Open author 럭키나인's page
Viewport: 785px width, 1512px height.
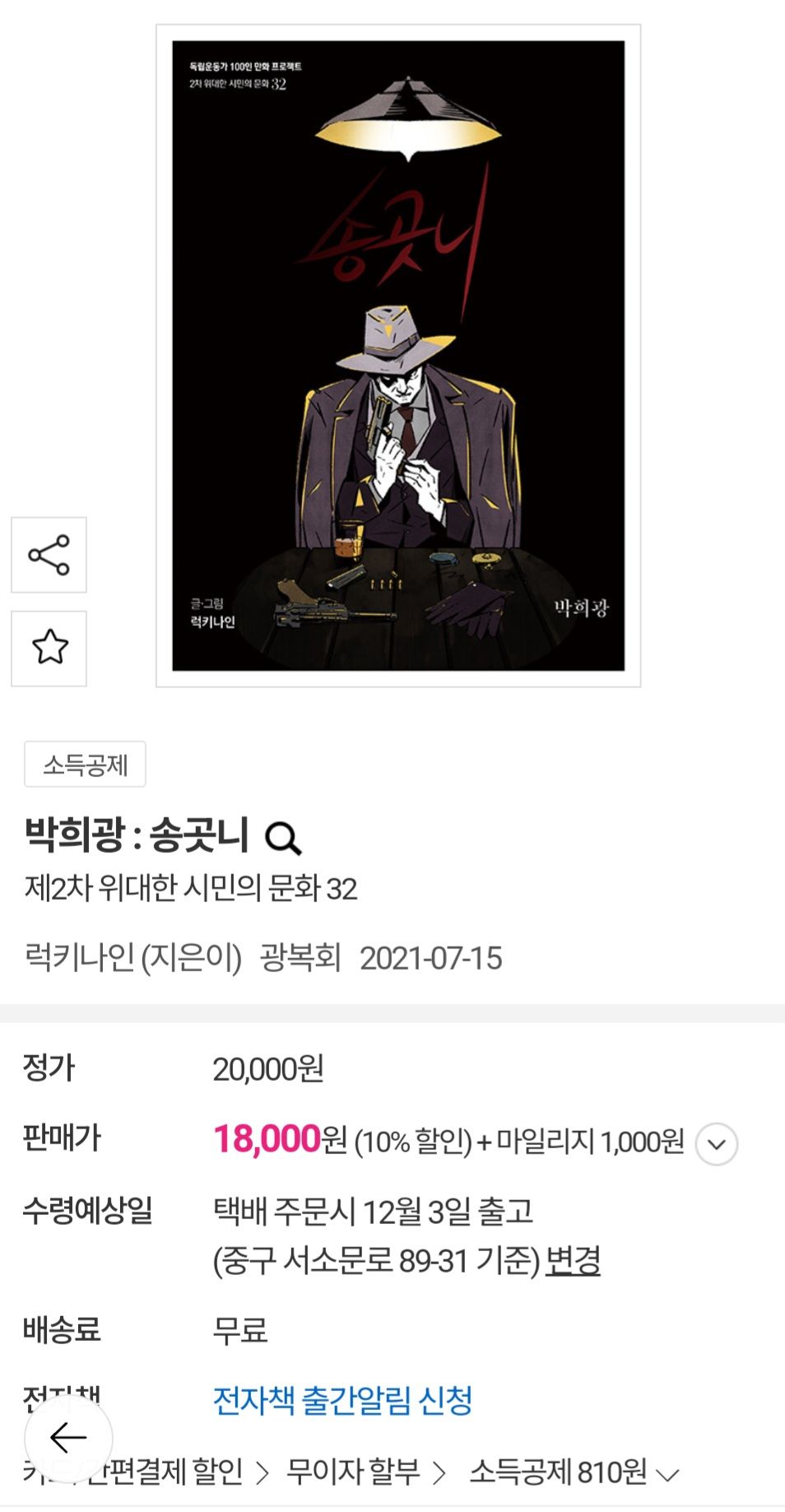point(80,958)
